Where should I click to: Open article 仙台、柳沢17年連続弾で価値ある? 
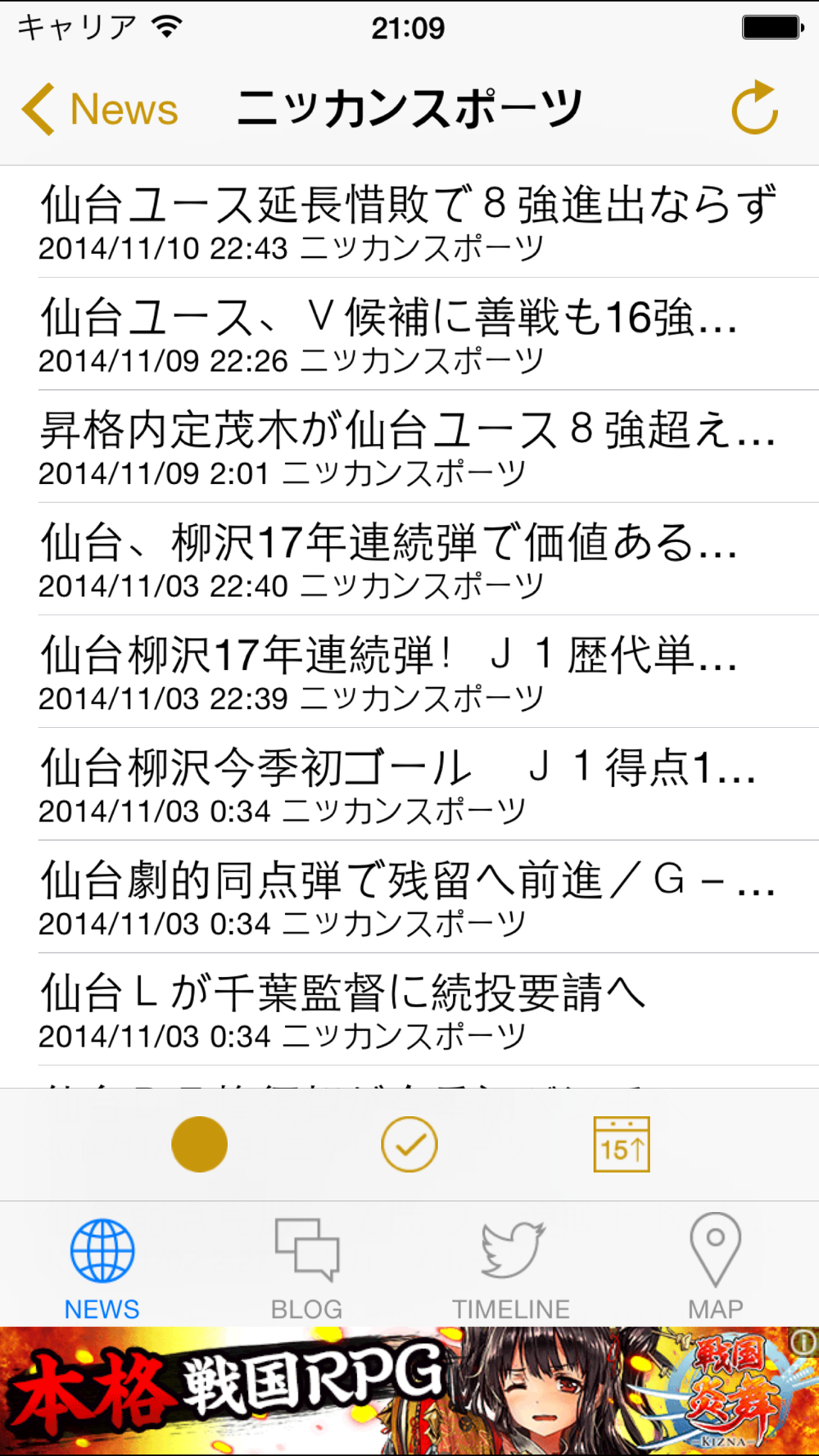[409, 559]
